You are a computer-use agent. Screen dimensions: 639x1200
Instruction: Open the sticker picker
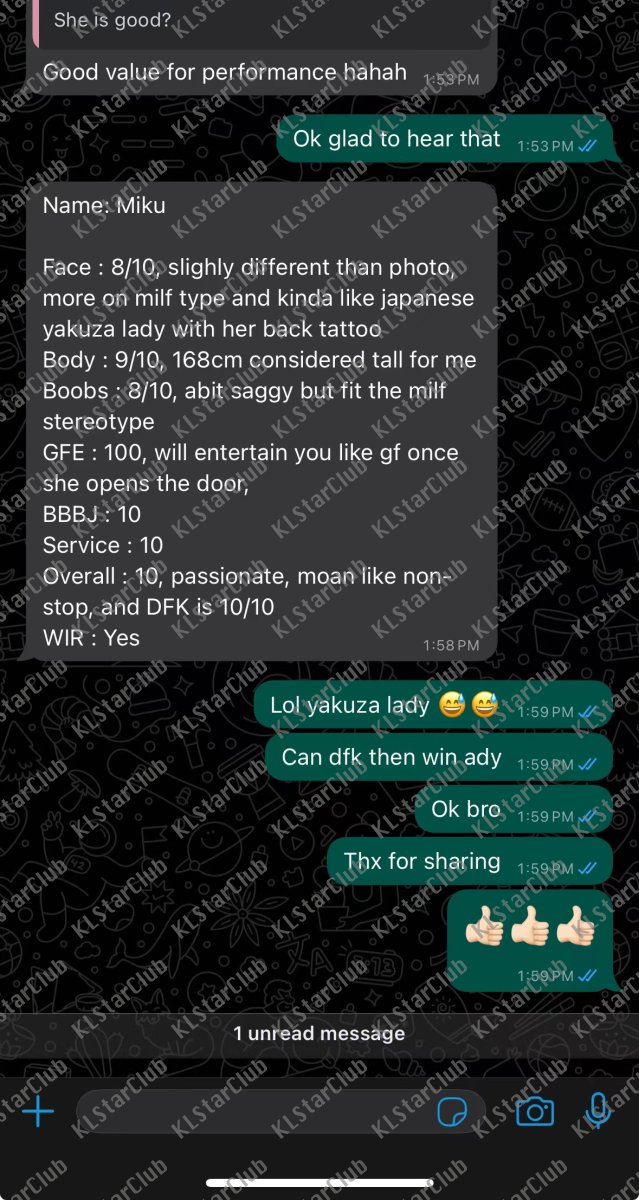click(x=453, y=1111)
